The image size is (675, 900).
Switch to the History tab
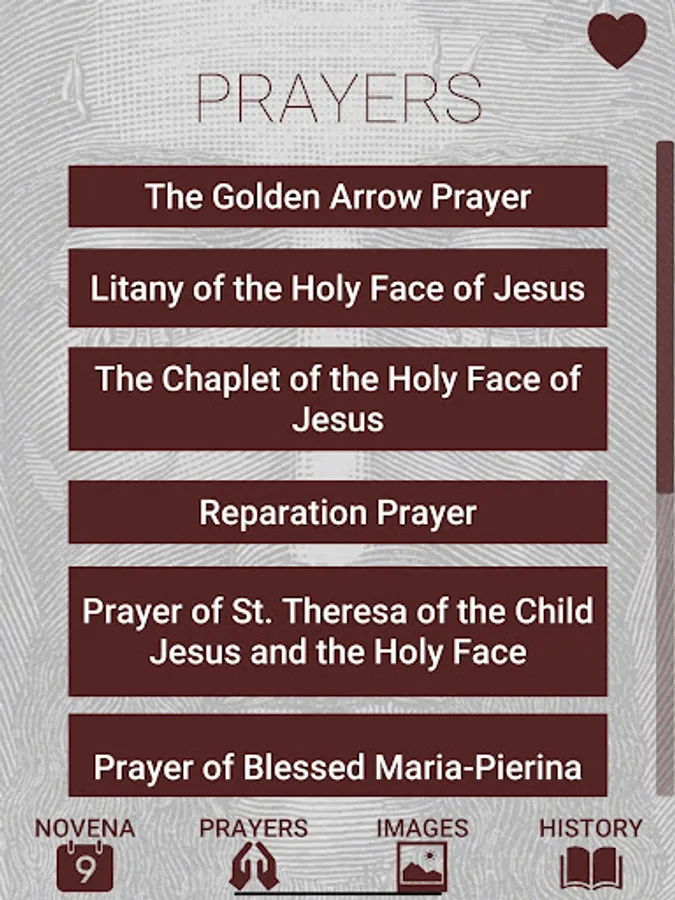coord(590,853)
